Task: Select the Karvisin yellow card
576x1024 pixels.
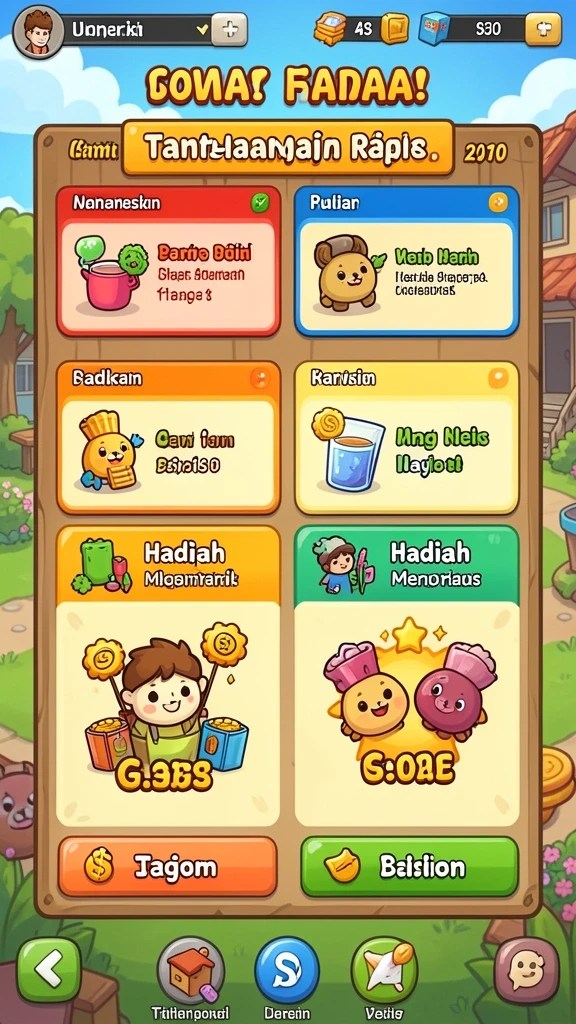Action: tap(407, 438)
